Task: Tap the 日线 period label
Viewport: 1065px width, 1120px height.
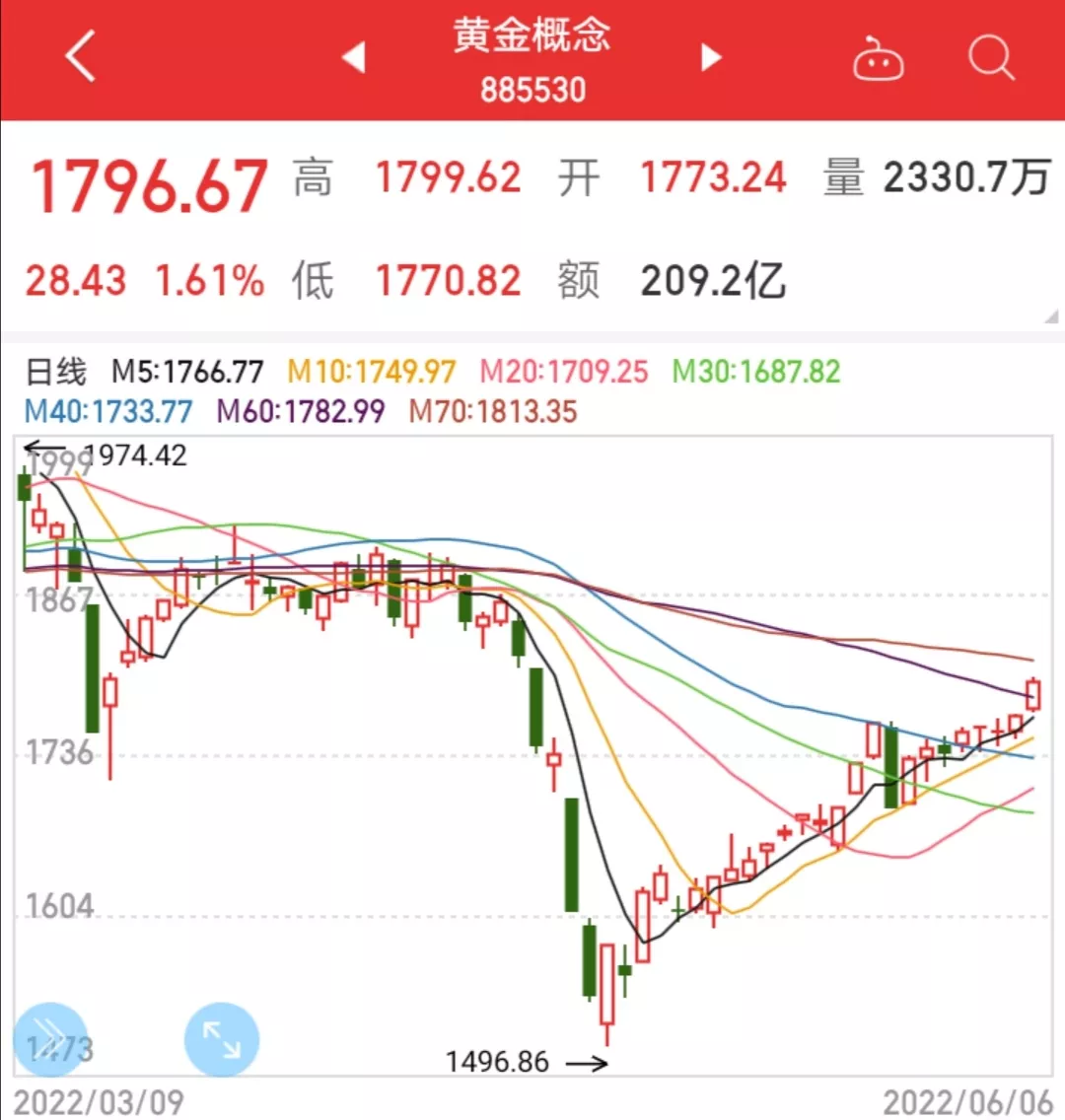Action: click(56, 372)
